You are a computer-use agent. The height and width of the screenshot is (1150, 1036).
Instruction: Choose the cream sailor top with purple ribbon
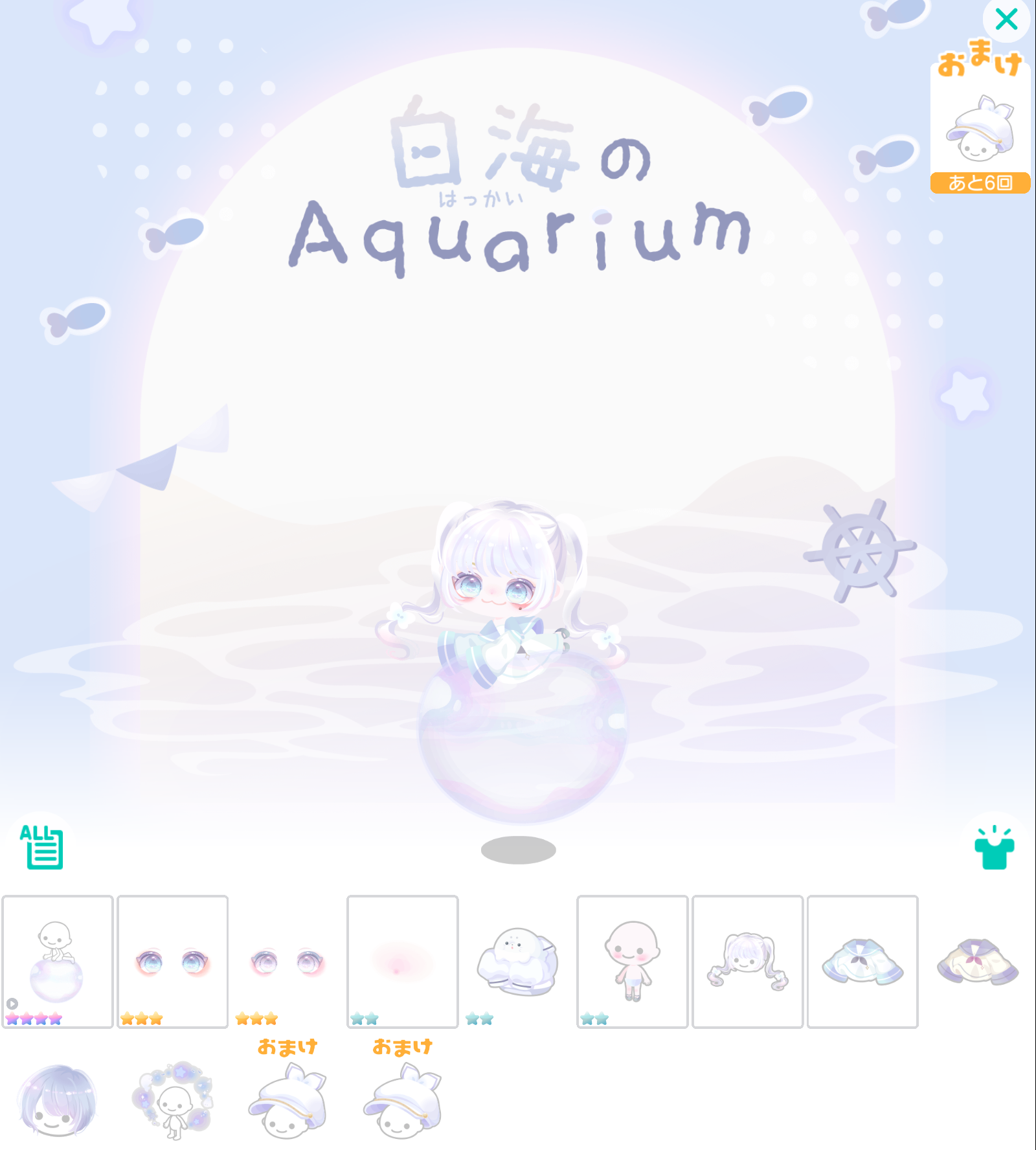pos(977,962)
